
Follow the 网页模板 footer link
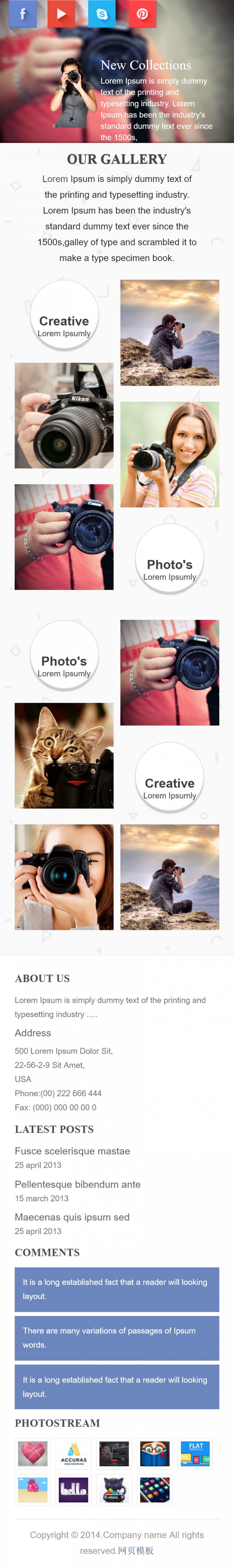(x=135, y=1550)
